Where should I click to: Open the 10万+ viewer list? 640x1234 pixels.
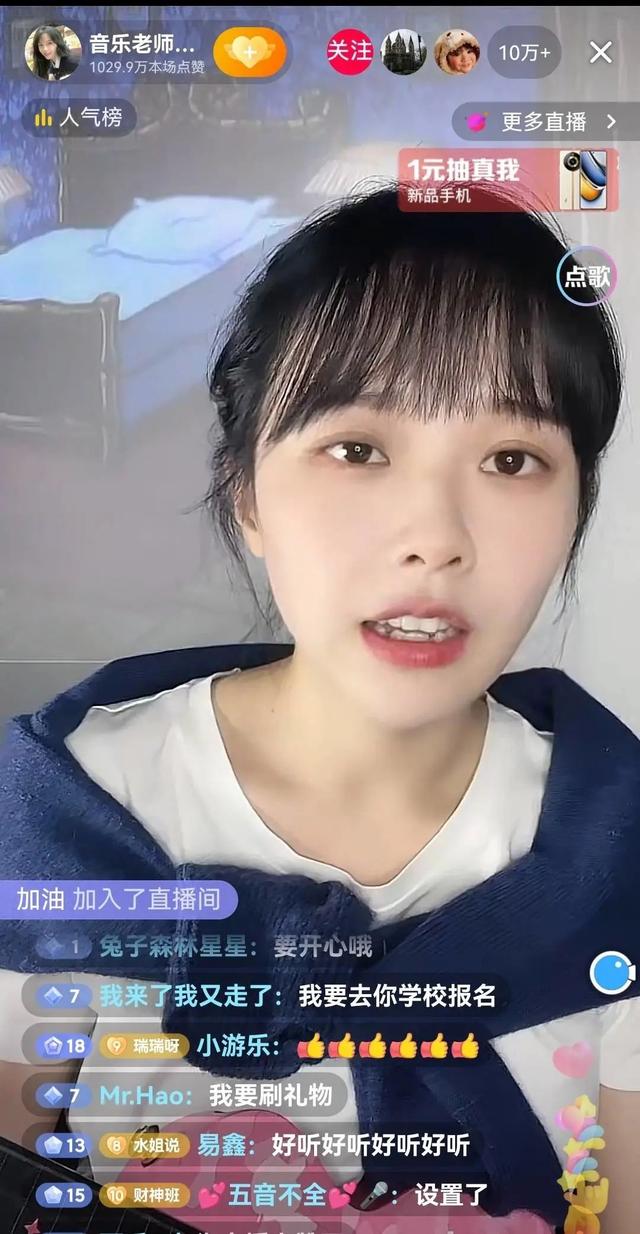pyautogui.click(x=524, y=53)
